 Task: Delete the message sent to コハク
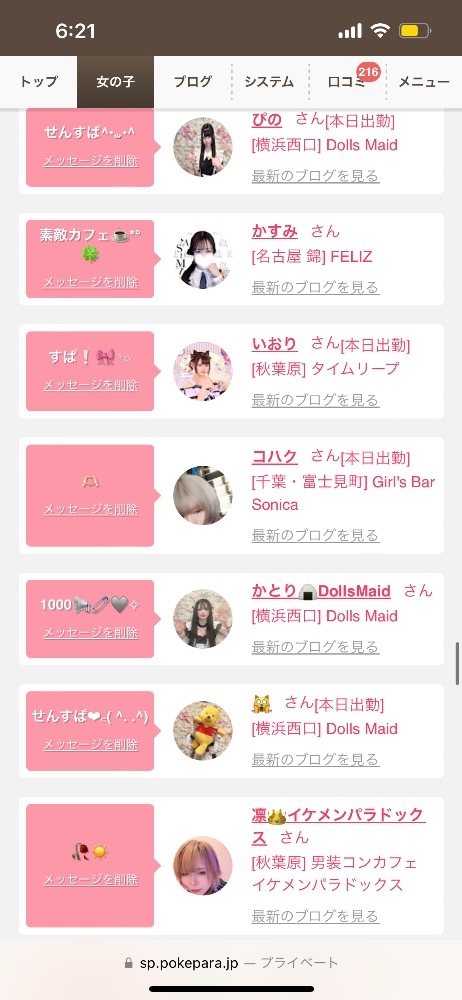pos(91,509)
